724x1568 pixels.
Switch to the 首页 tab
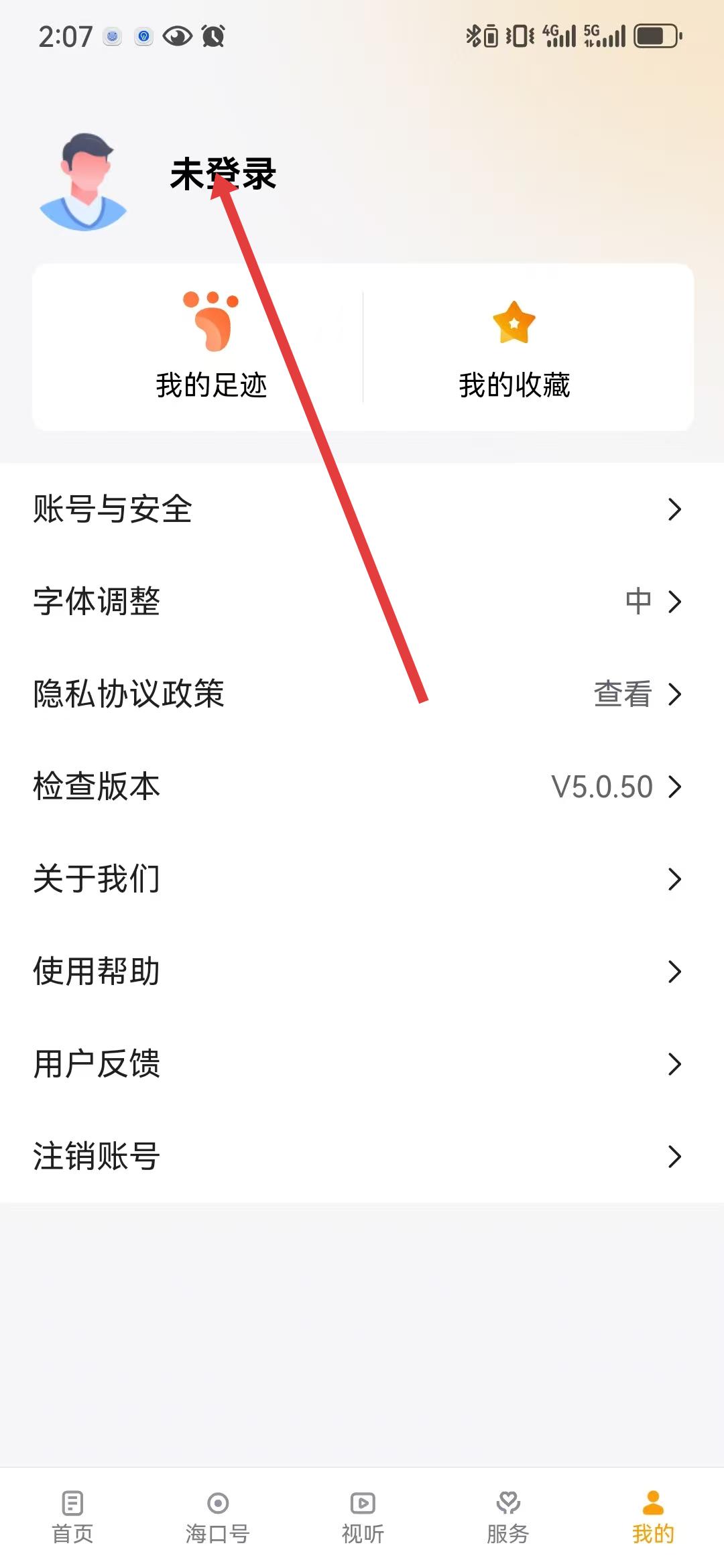72,1517
